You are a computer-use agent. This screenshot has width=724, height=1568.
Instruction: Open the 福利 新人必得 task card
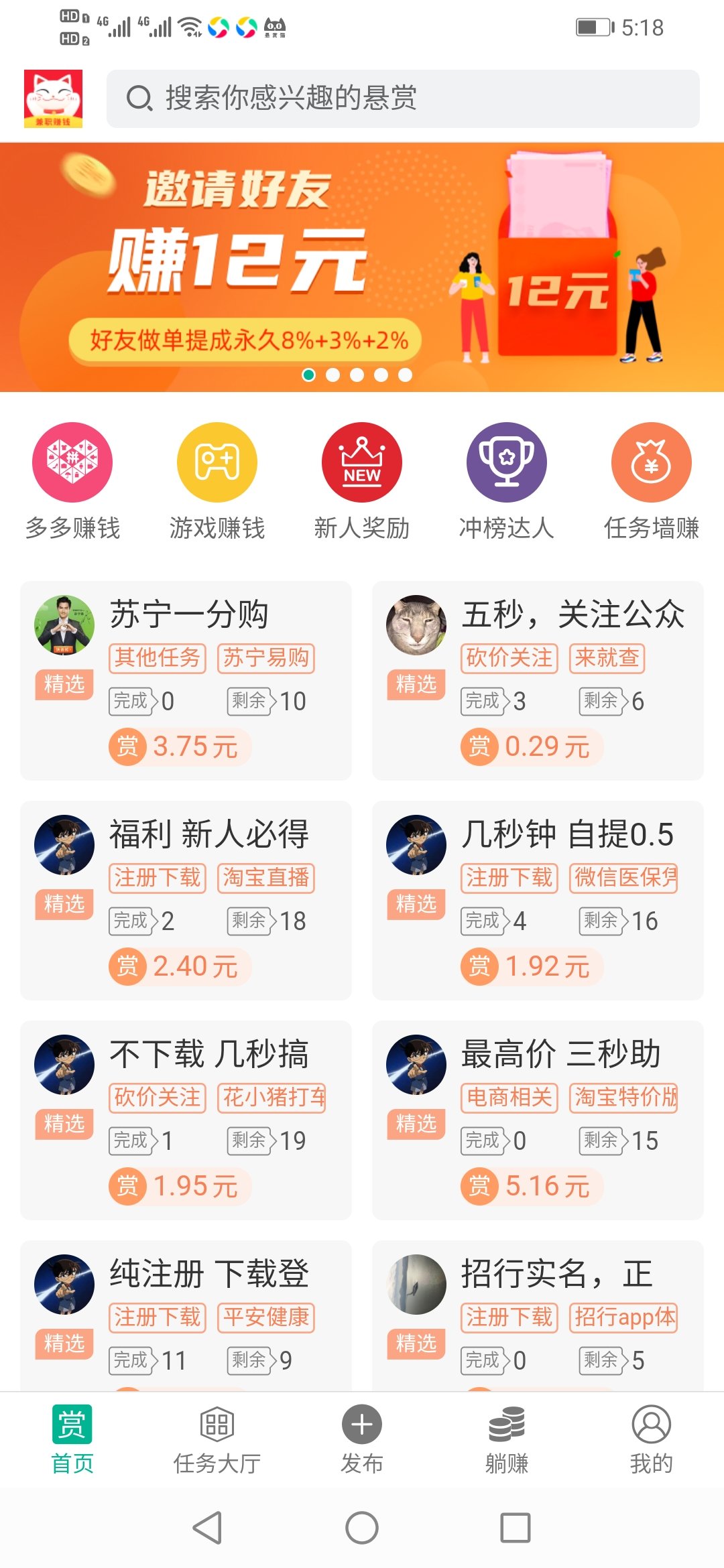click(x=186, y=900)
